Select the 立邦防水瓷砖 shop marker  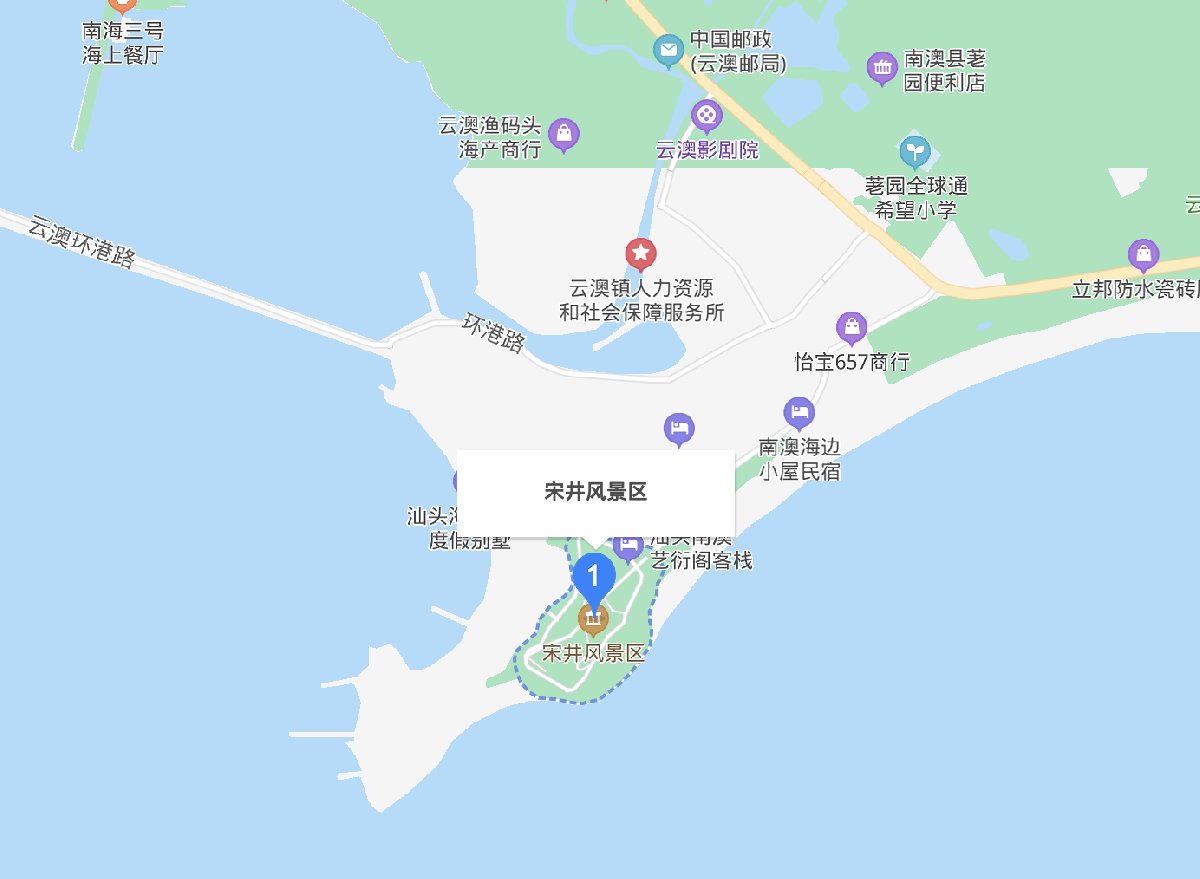(1143, 253)
